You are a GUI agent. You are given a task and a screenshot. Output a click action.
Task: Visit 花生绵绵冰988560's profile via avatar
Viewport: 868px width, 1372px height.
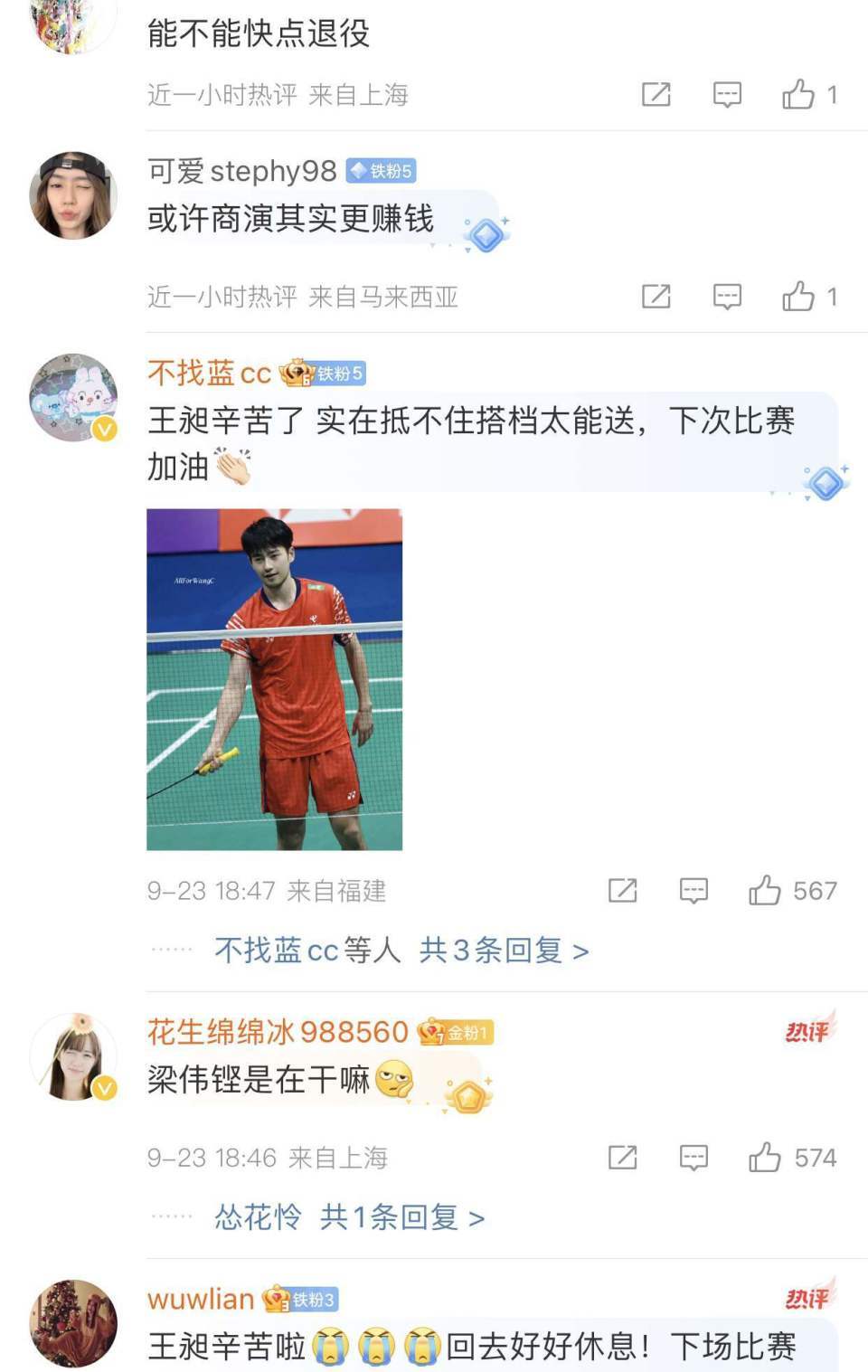[x=74, y=1056]
